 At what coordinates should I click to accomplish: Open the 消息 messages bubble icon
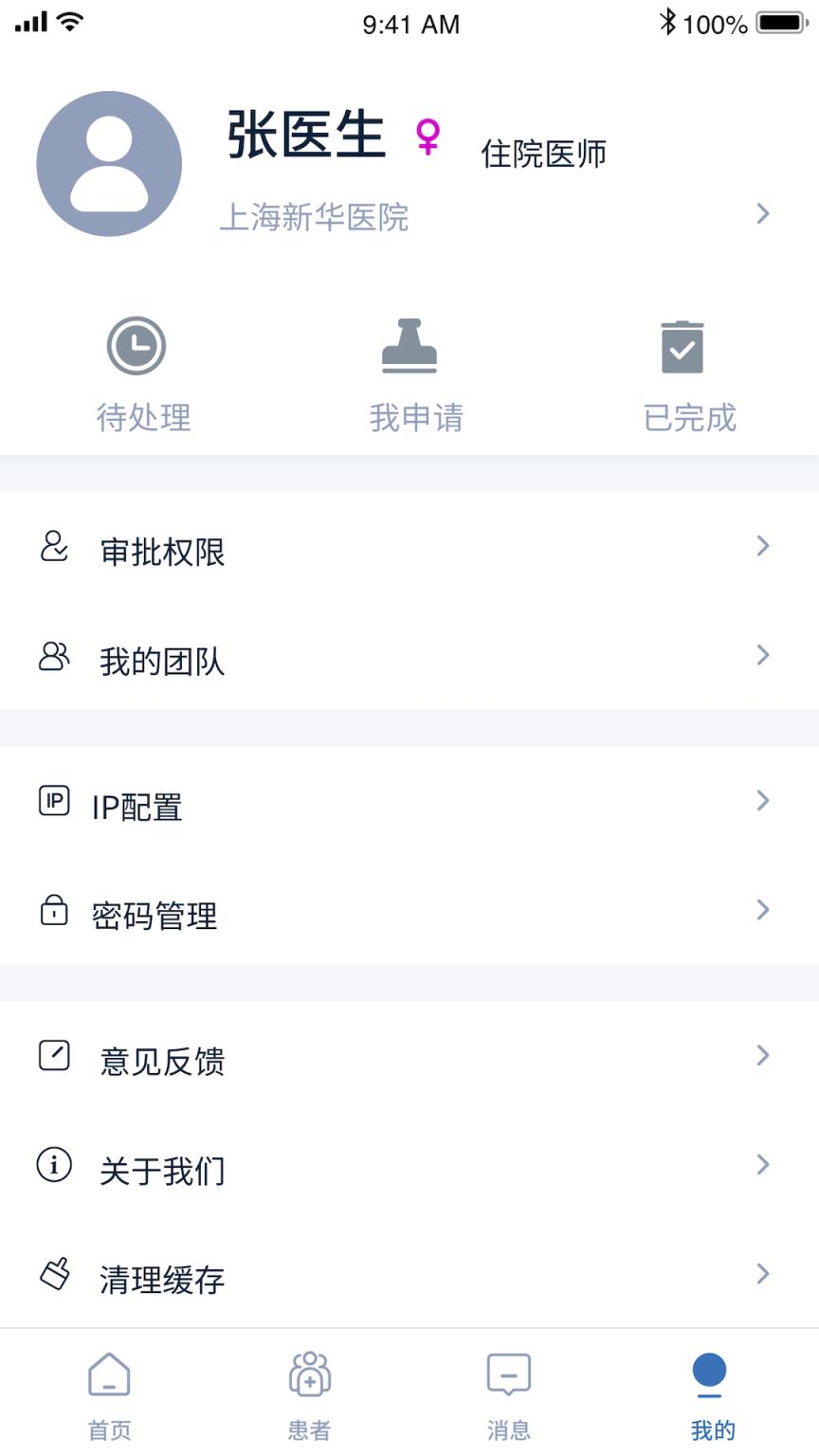coord(508,1373)
